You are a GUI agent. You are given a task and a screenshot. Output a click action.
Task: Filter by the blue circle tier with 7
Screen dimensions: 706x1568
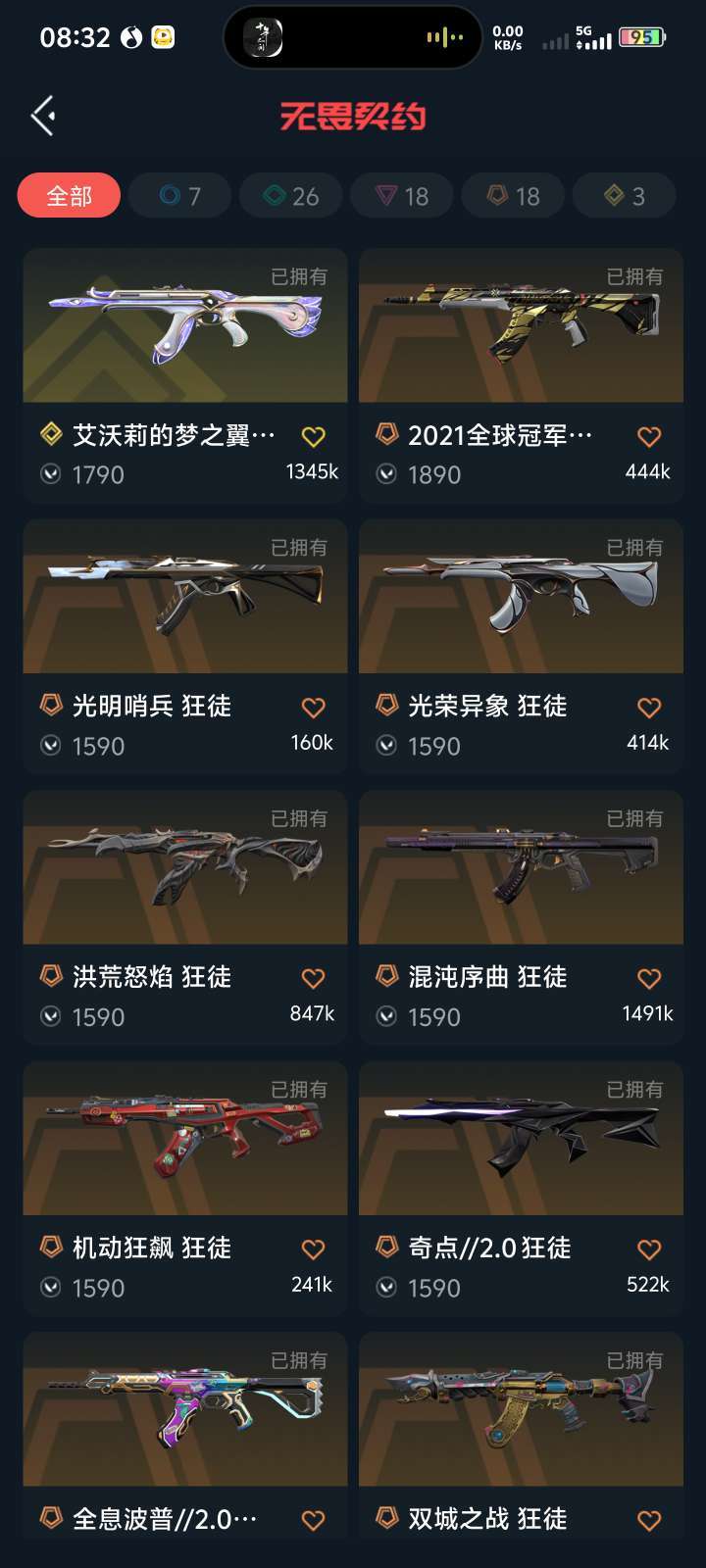[180, 196]
